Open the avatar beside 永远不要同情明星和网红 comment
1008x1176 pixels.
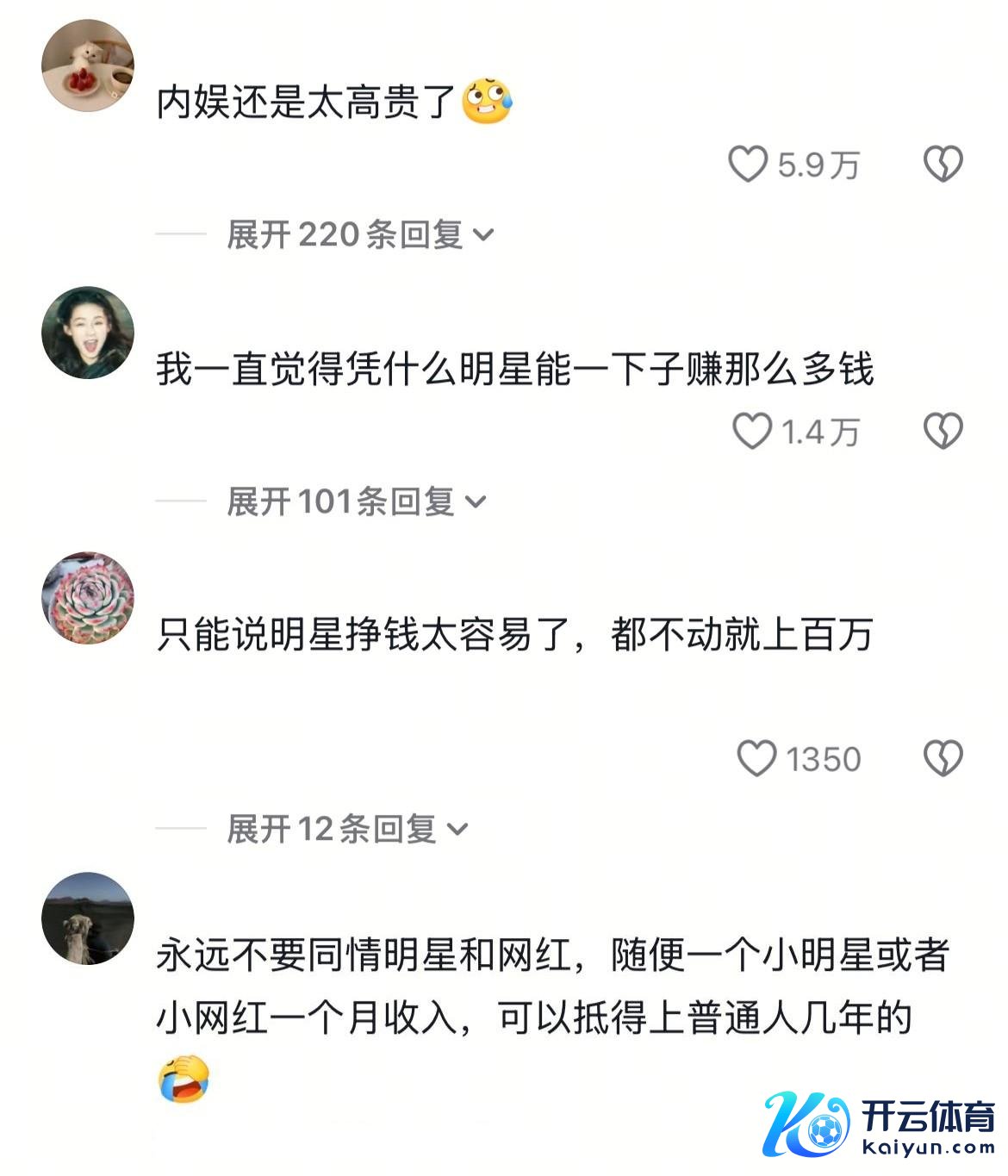tap(88, 918)
